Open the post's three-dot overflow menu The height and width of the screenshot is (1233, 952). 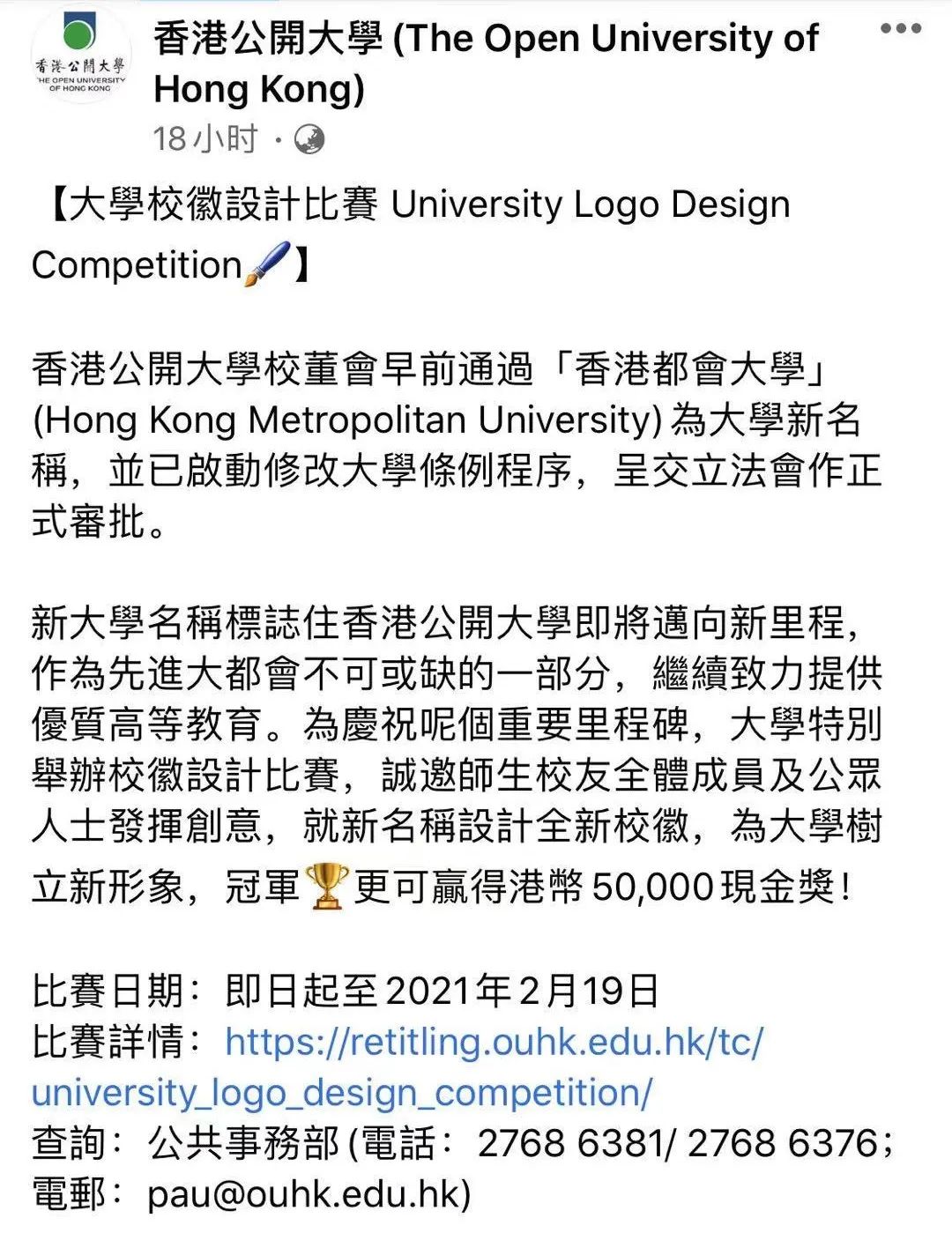click(x=900, y=28)
